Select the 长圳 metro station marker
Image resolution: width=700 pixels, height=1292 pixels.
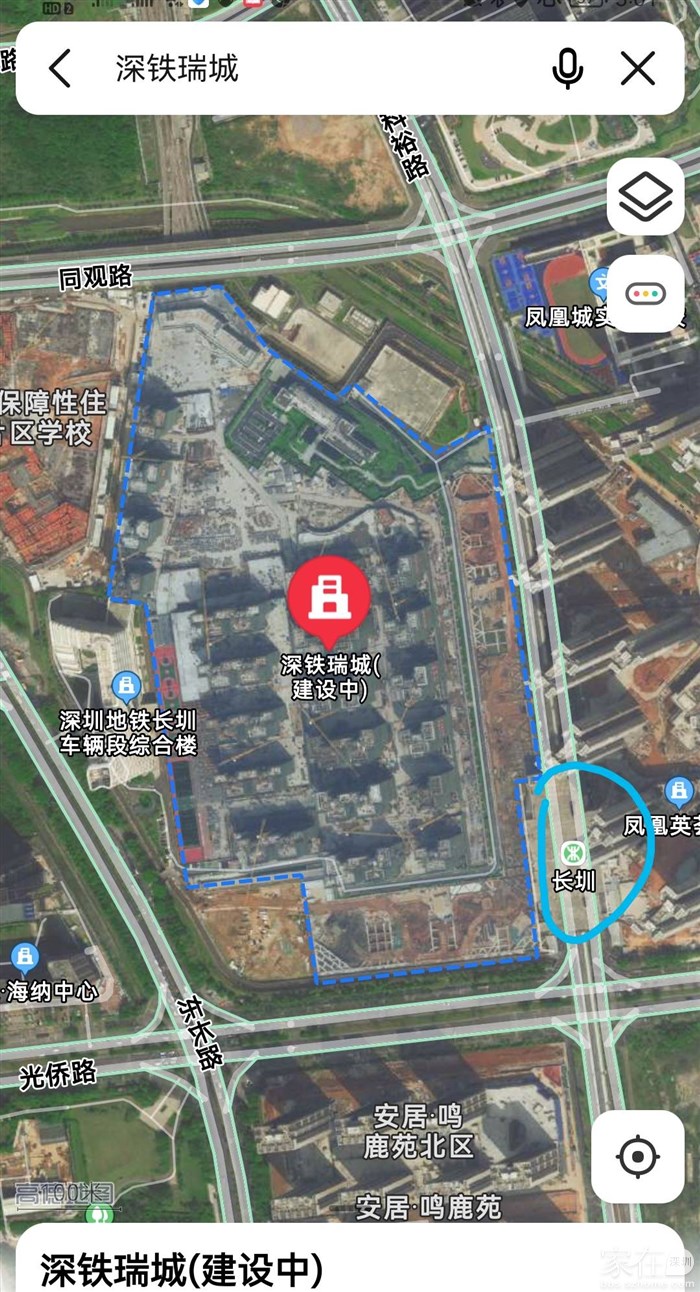(575, 855)
